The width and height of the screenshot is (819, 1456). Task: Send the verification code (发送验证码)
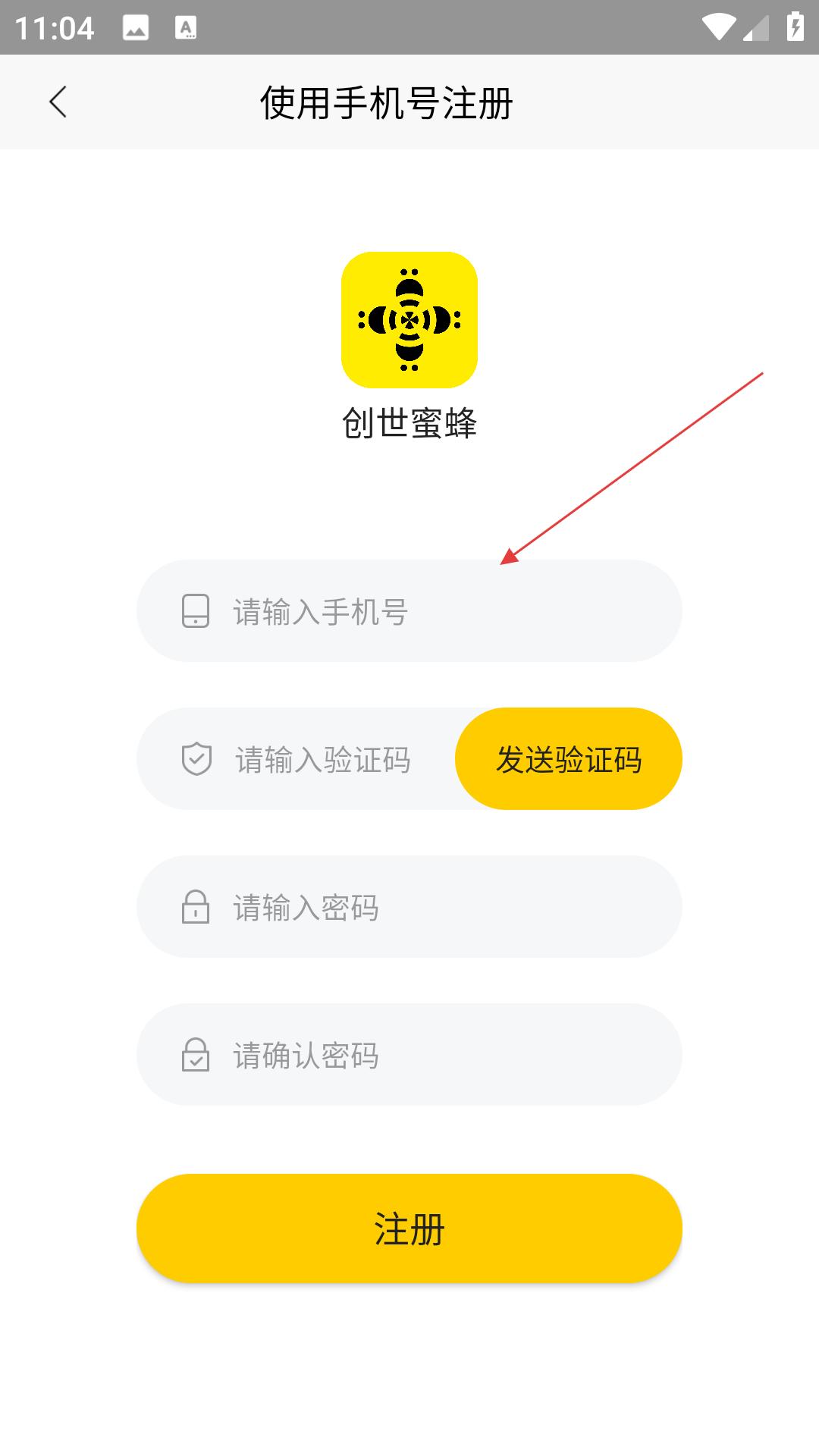569,758
